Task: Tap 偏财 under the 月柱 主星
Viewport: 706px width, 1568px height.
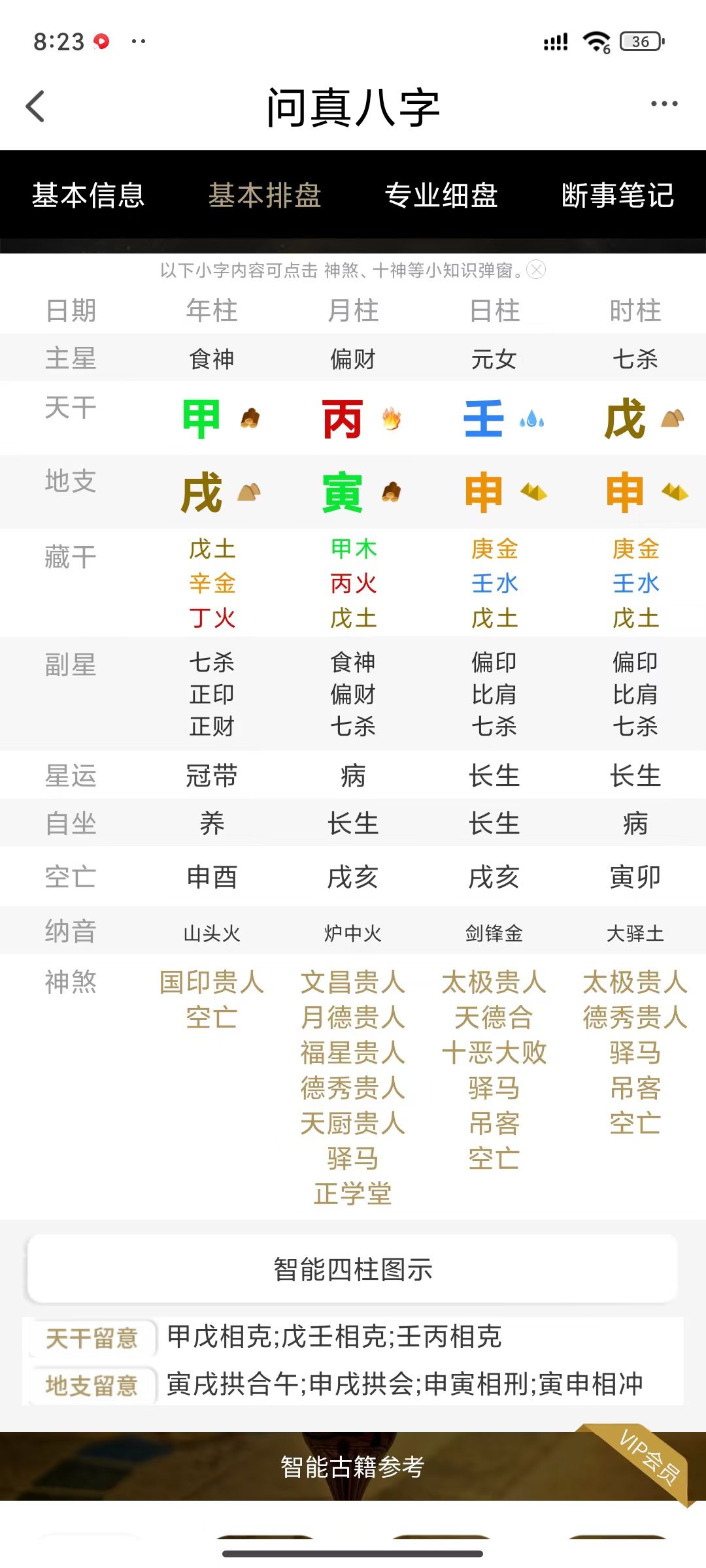Action: 353,359
